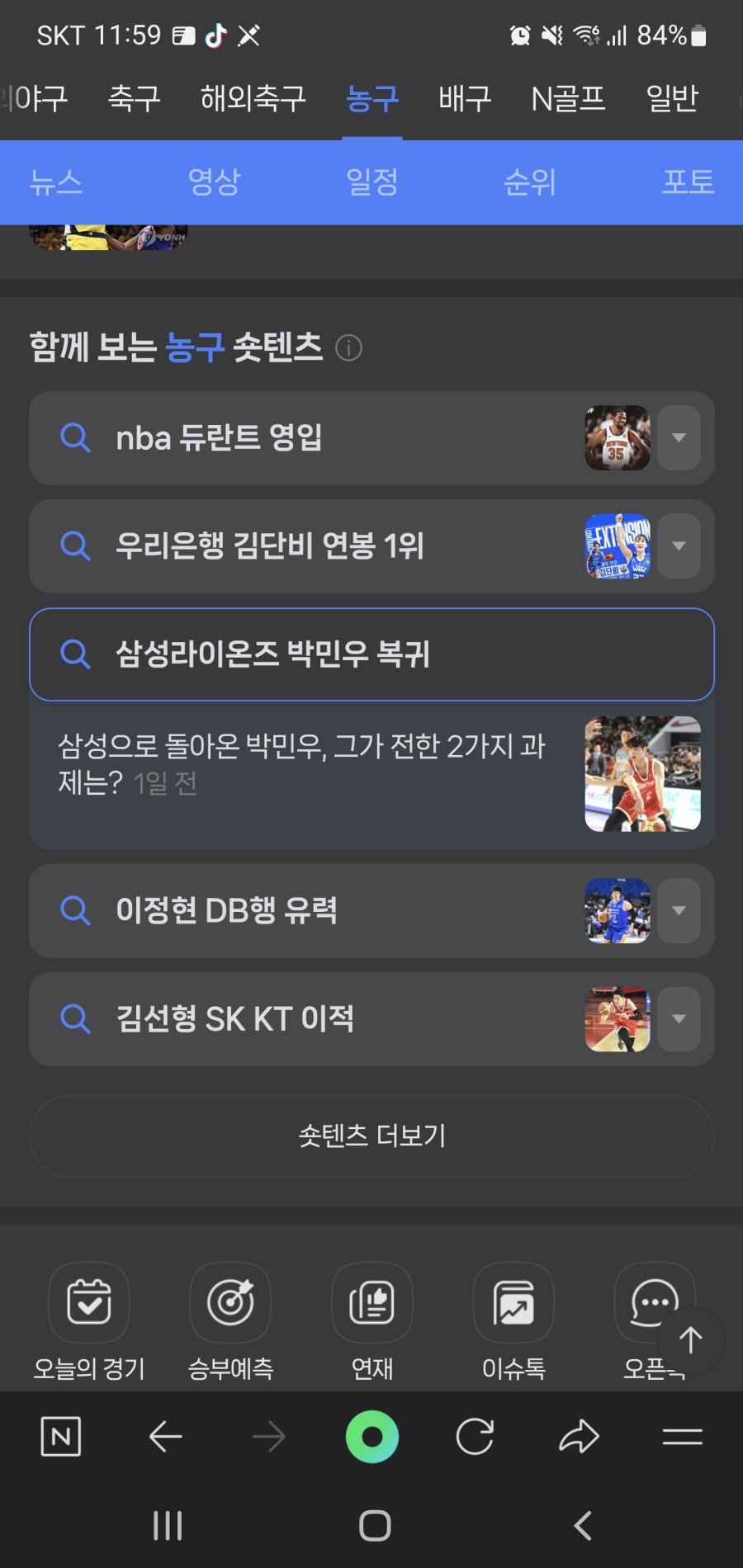This screenshot has width=743, height=1568.
Task: Switch to the 해외축구 category tab
Action: 253,99
